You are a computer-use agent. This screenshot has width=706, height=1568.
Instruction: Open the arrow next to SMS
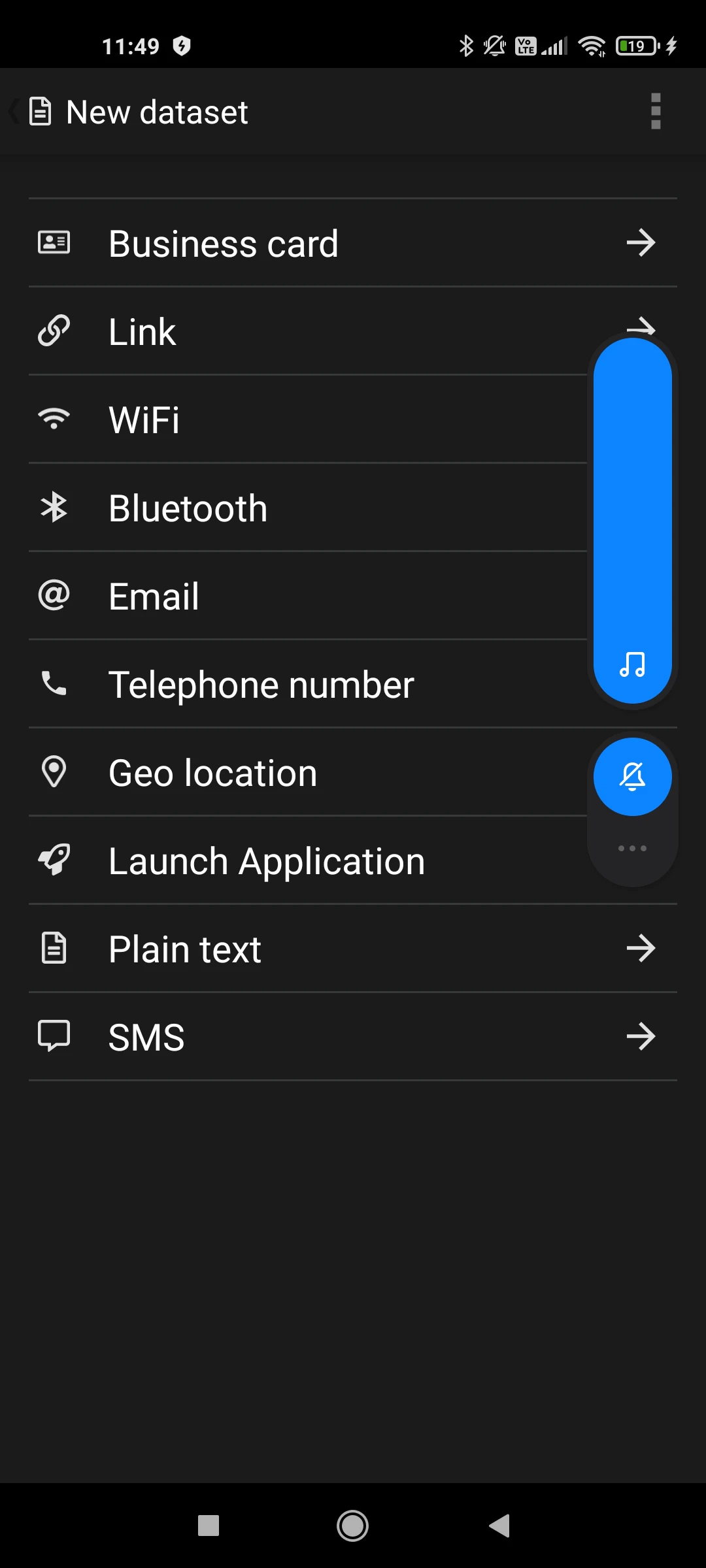[x=641, y=1036]
